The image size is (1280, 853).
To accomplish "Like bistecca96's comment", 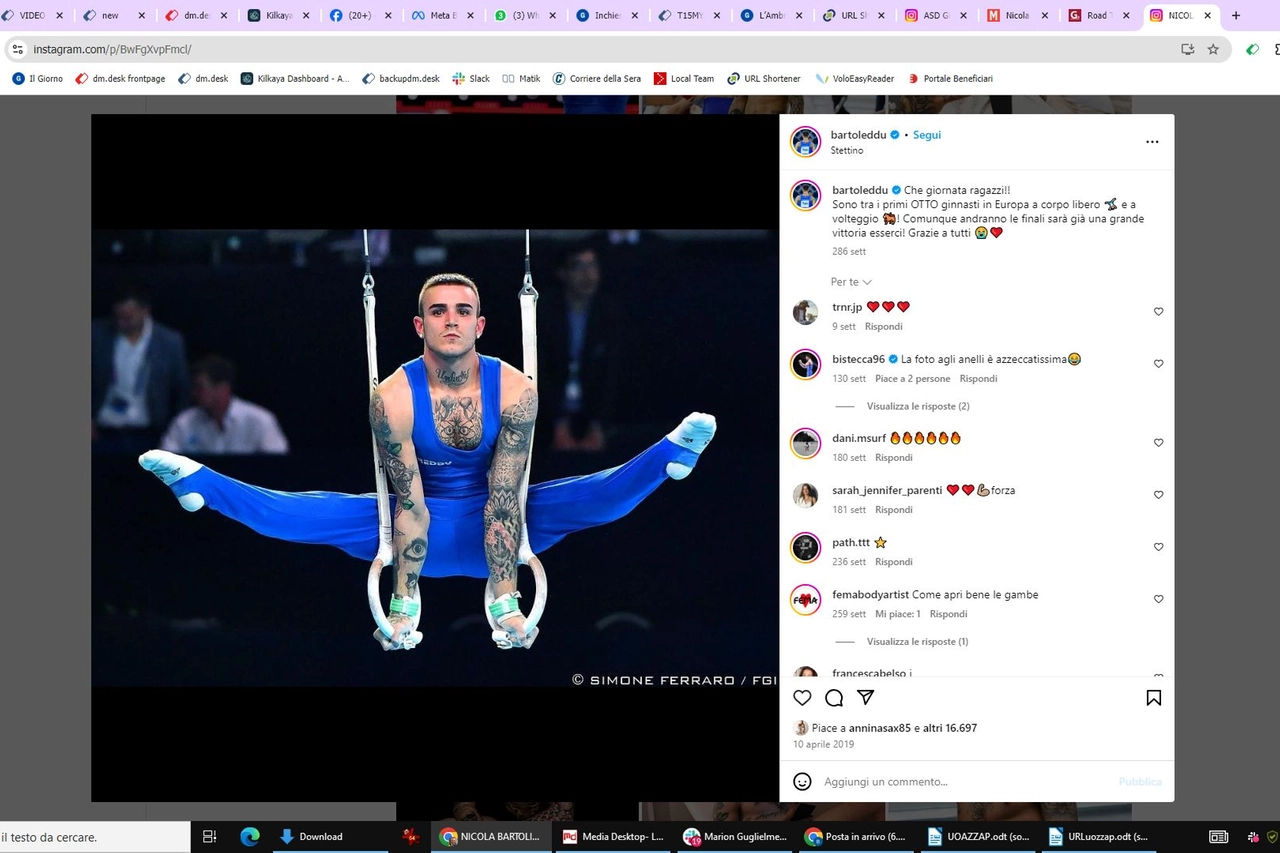I will pos(1159,364).
